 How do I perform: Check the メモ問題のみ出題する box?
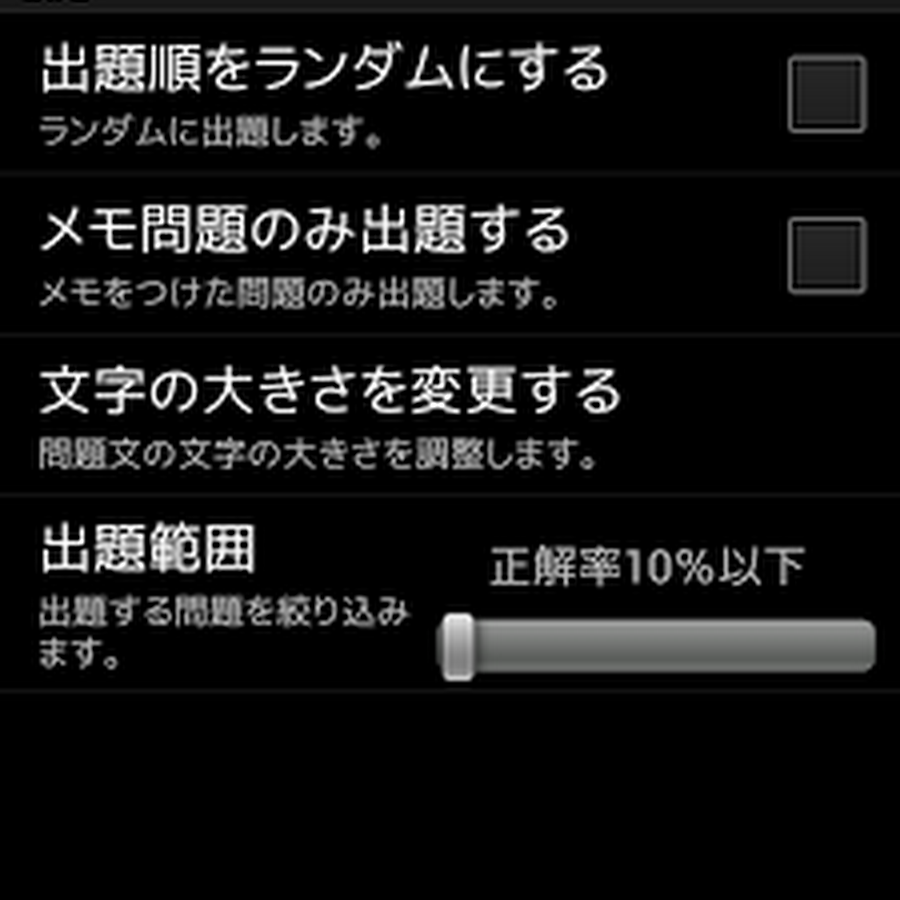pos(826,257)
